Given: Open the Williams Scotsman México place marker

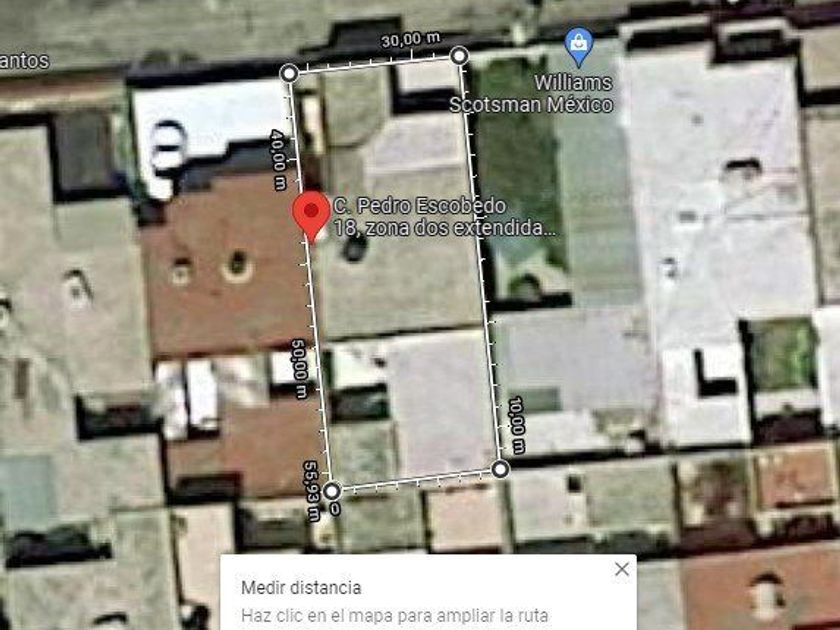Looking at the screenshot, I should (x=579, y=45).
